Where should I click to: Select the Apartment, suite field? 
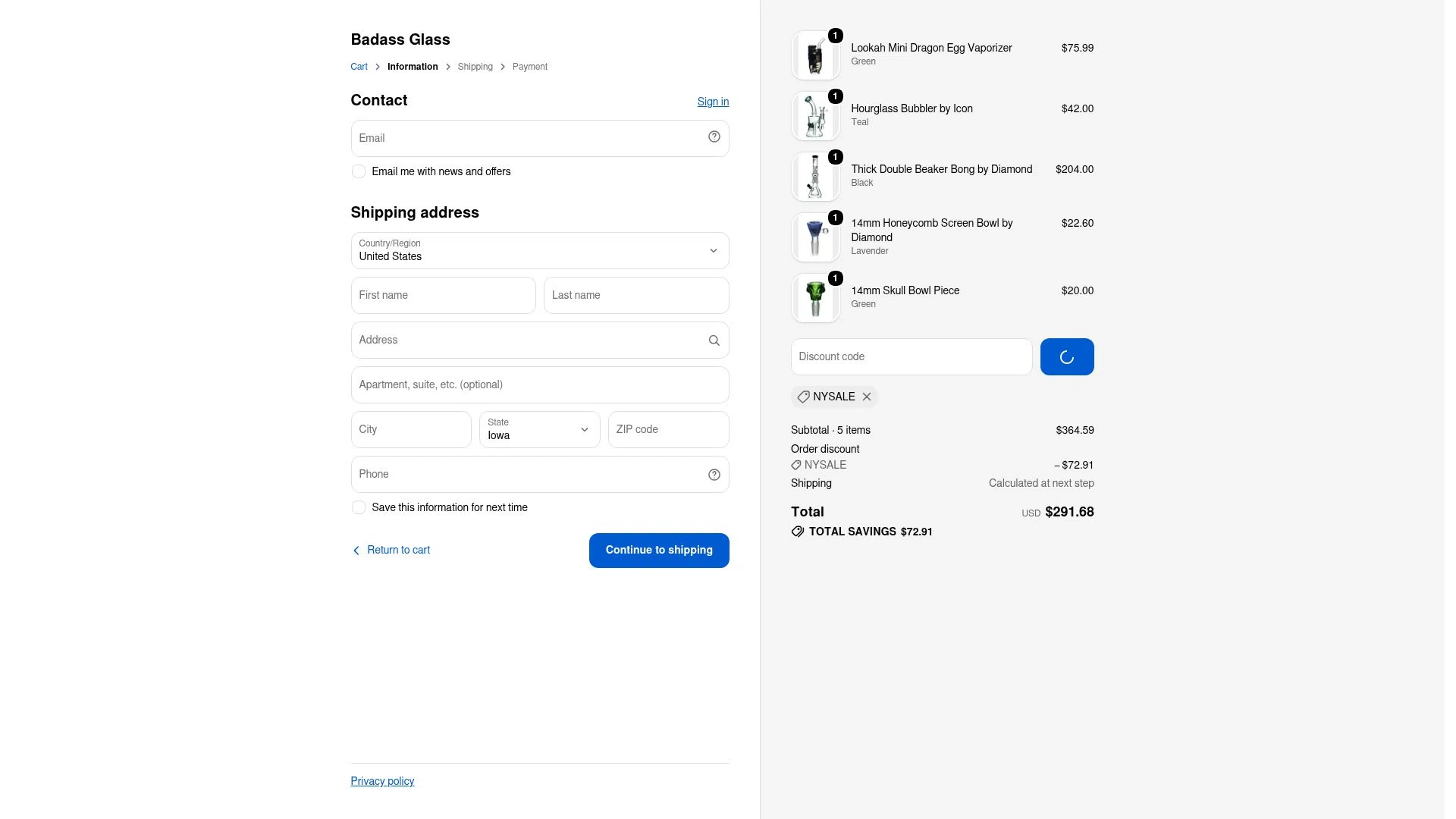tap(539, 385)
